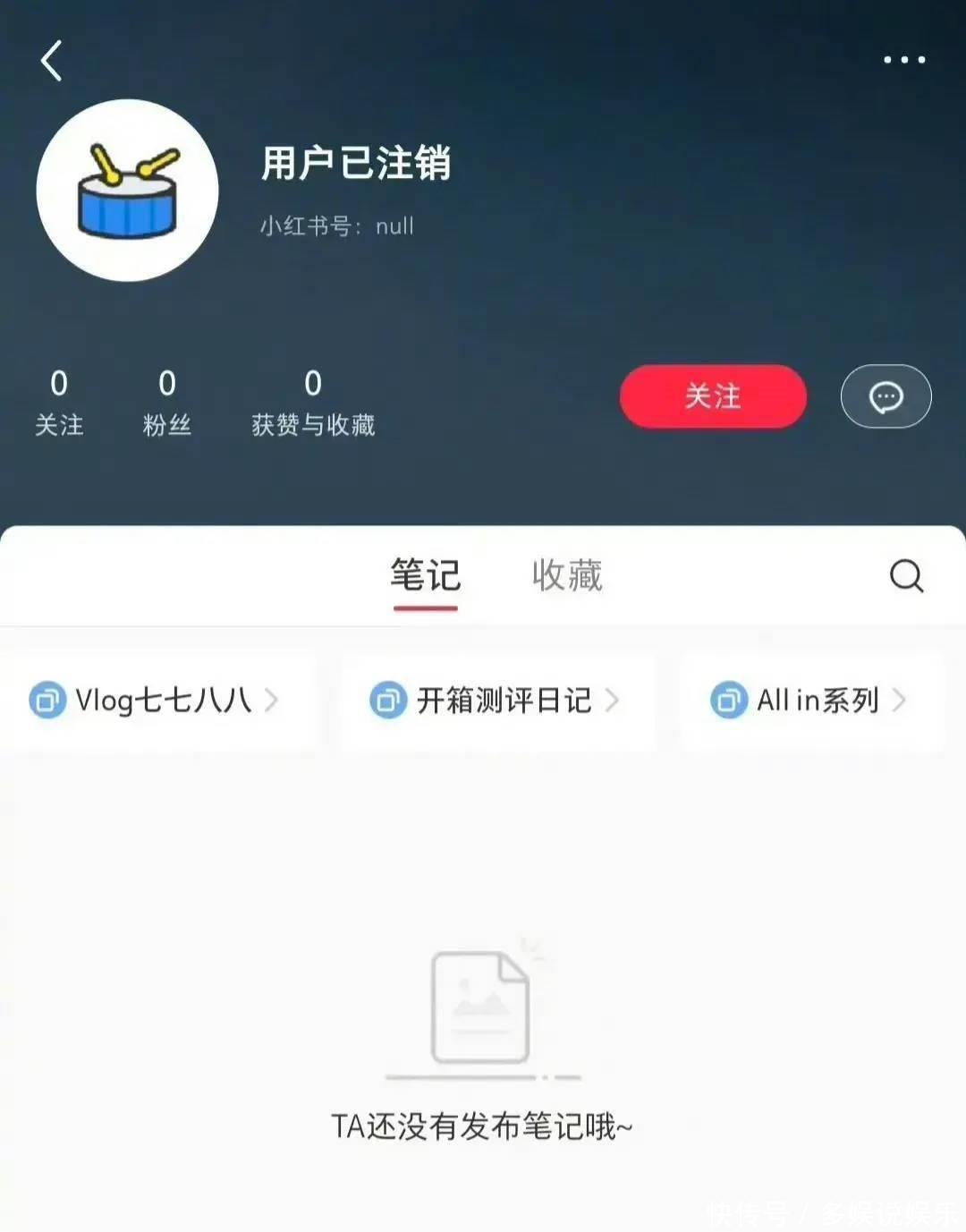
Task: View 获赞与收藏 likes and saves
Action: (x=313, y=404)
